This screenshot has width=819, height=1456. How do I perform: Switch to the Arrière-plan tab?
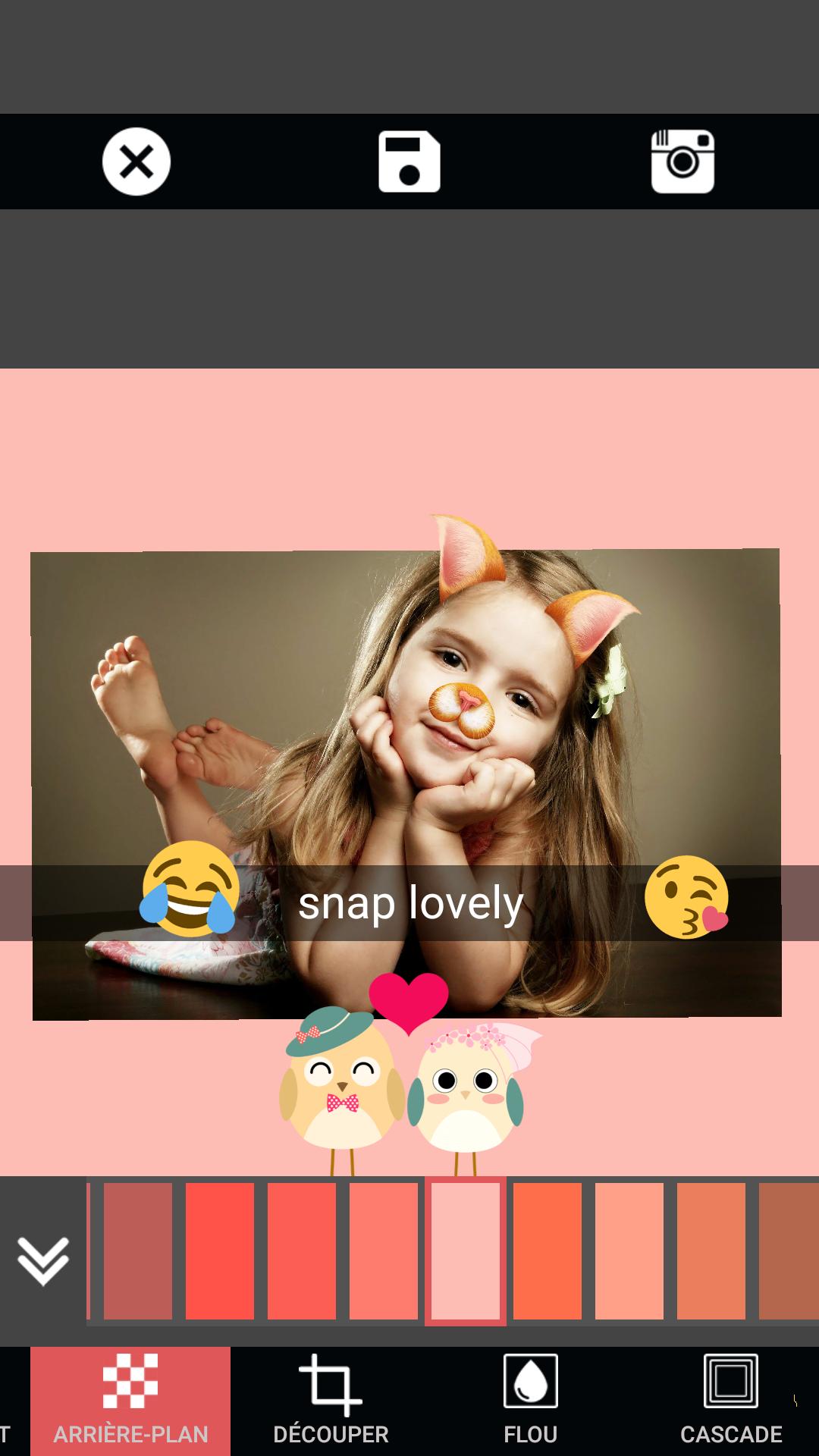coord(130,1401)
